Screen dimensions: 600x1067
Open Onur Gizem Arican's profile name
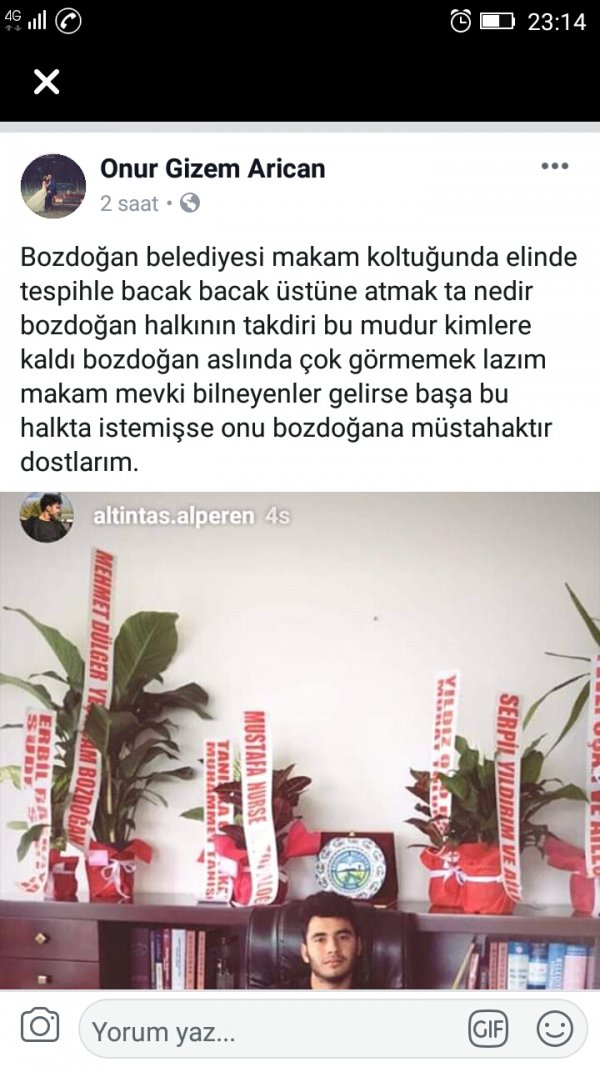pos(212,168)
